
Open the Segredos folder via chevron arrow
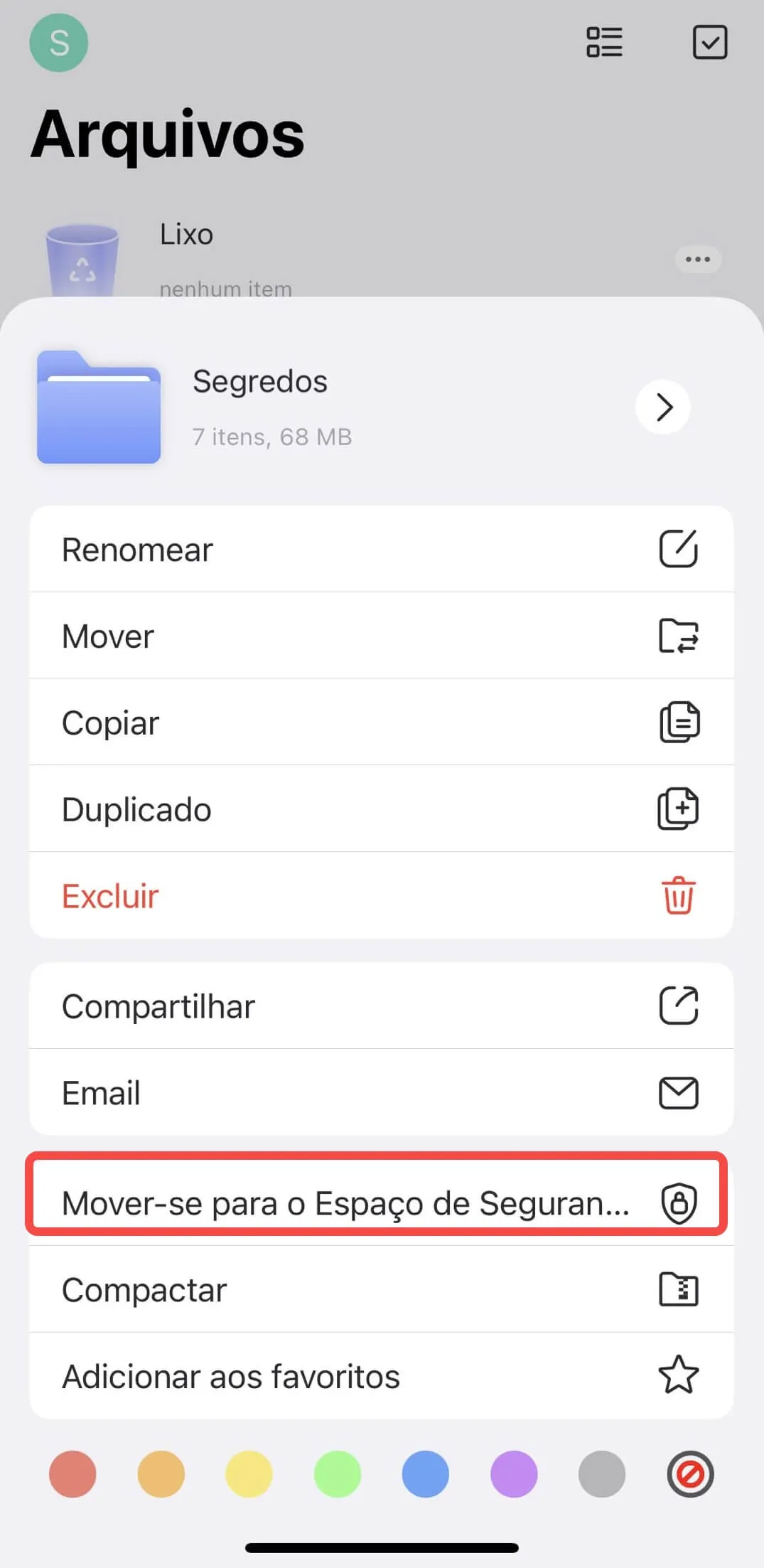(x=663, y=407)
